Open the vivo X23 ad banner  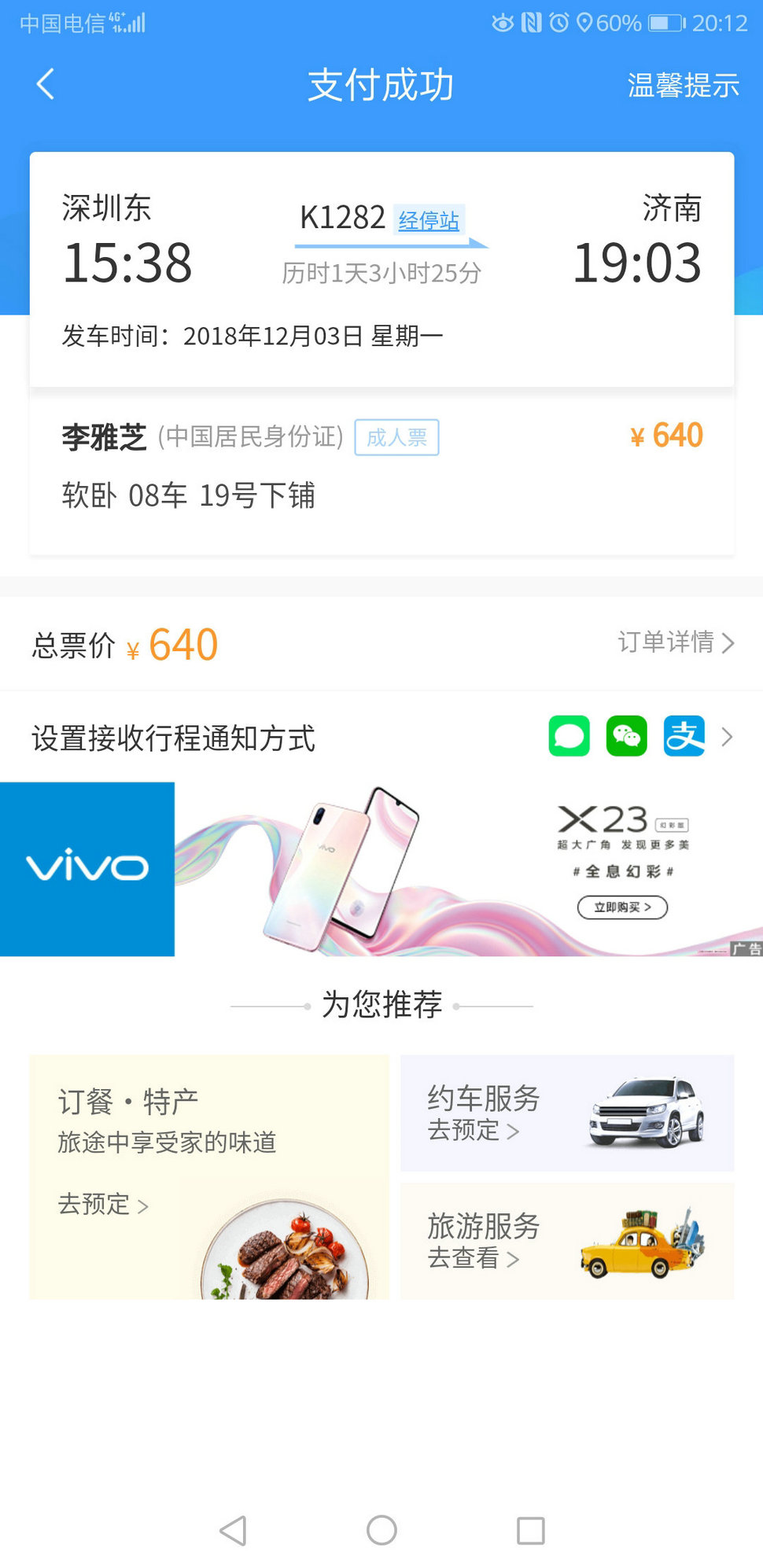pos(381,869)
